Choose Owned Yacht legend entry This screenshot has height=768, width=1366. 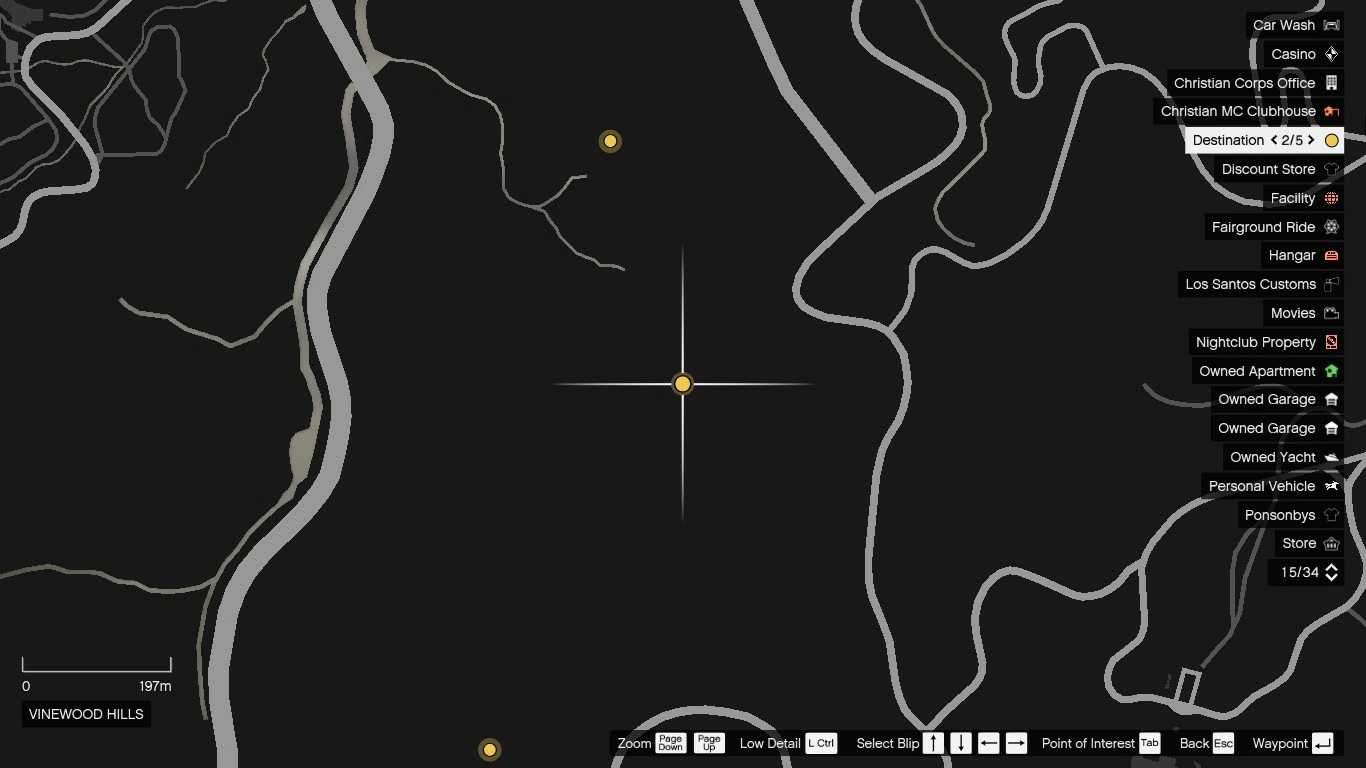(1283, 457)
